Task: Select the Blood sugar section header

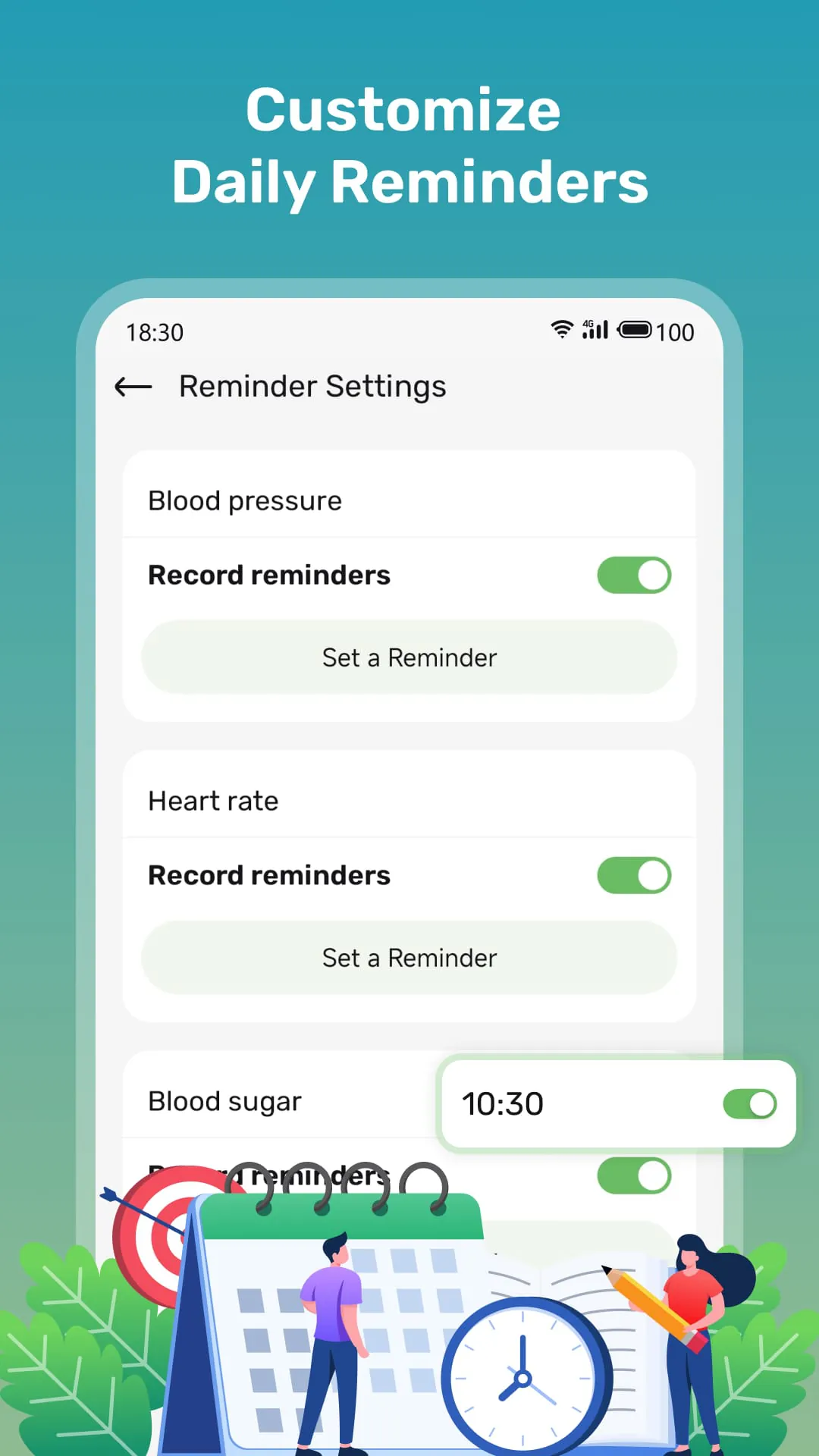Action: pyautogui.click(x=224, y=1101)
